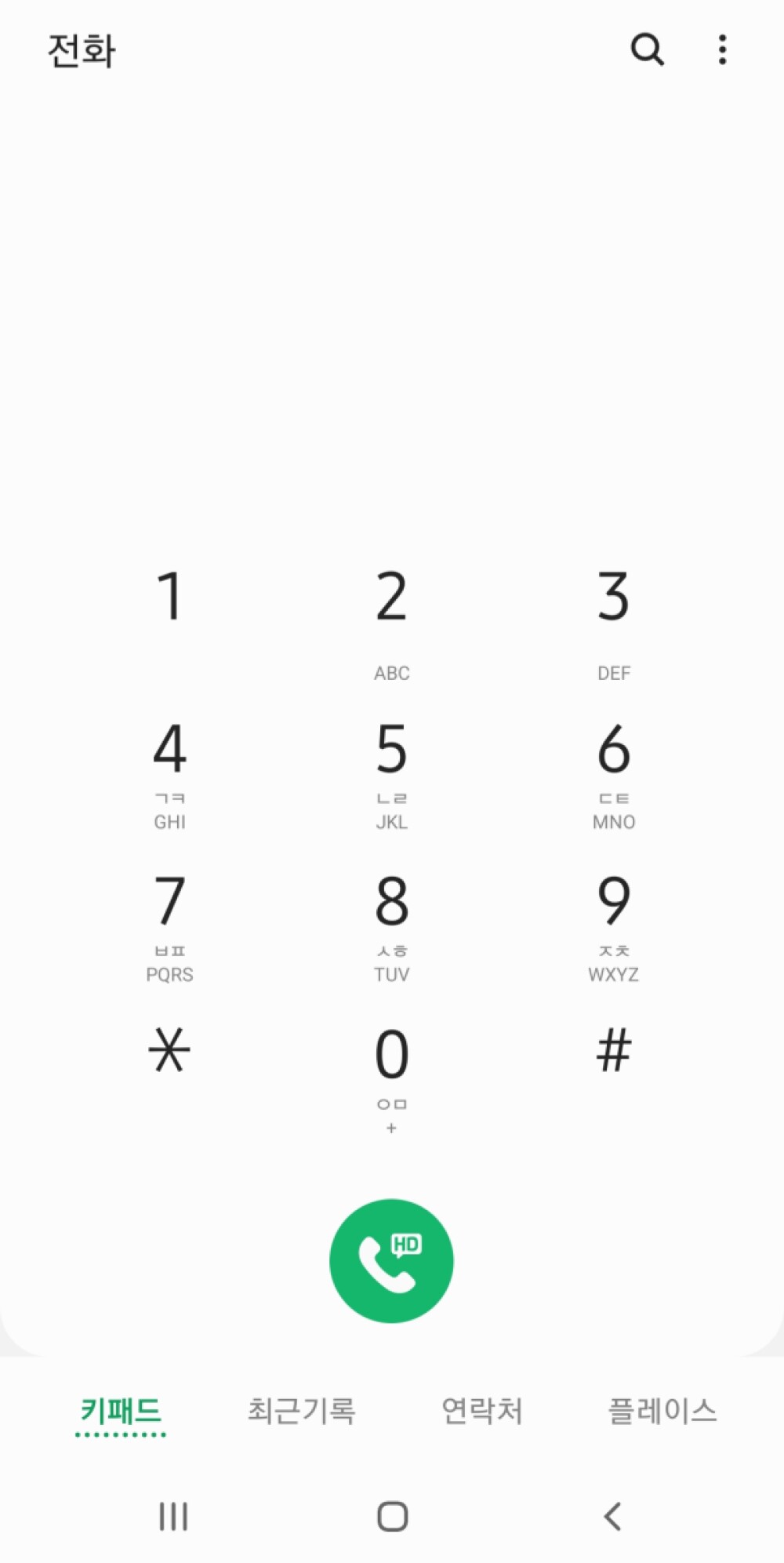The image size is (784, 1563).
Task: Select the 키패드 tab
Action: pyautogui.click(x=121, y=1411)
